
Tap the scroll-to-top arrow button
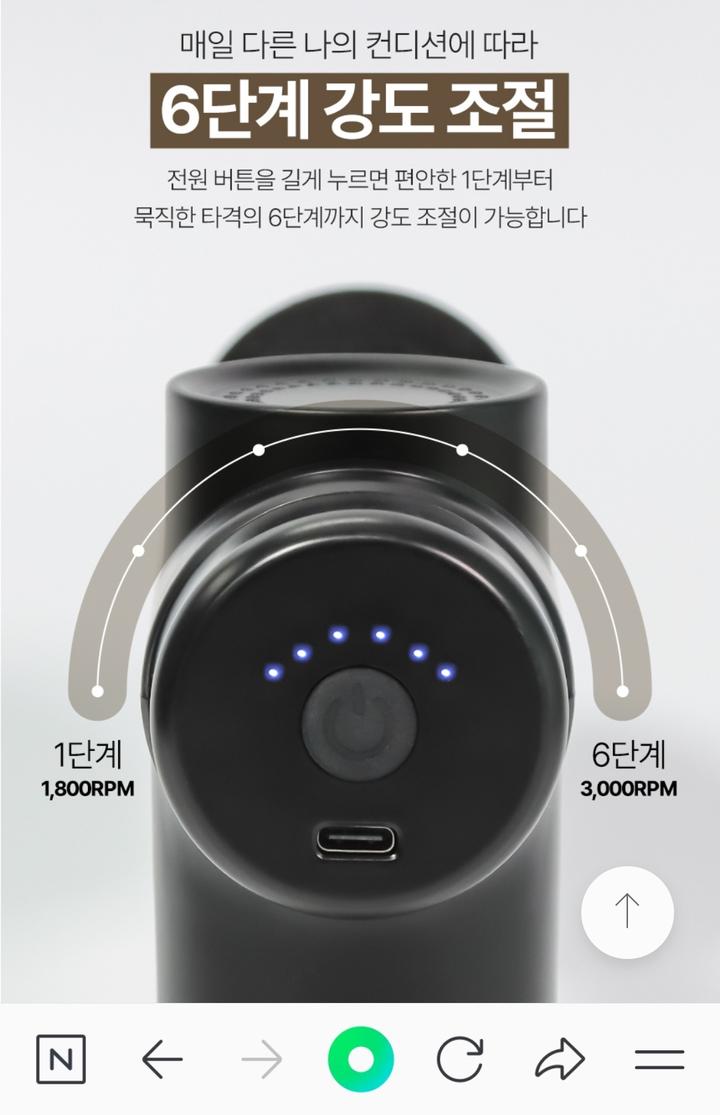click(627, 912)
